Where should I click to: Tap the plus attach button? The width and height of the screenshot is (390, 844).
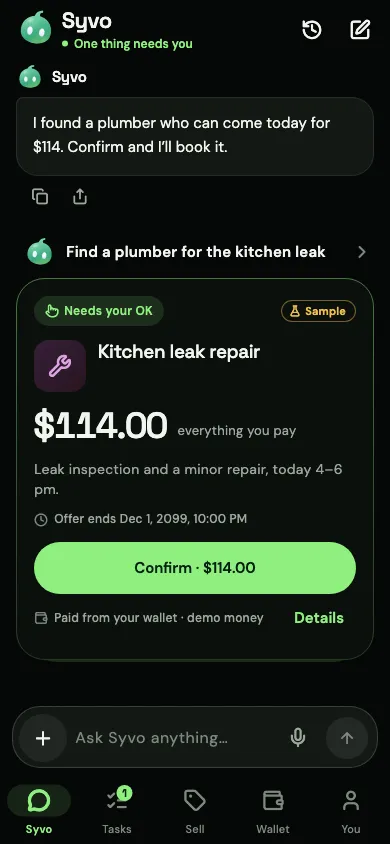[43, 738]
